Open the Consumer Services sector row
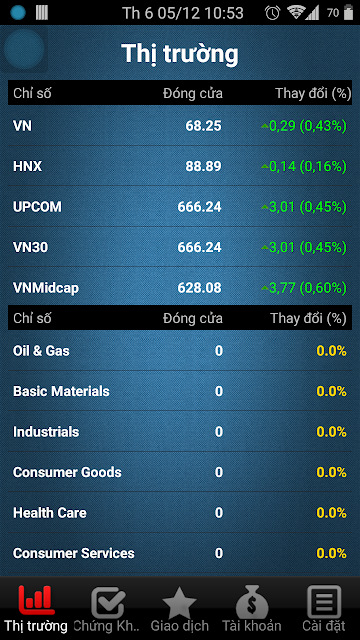 pos(180,553)
